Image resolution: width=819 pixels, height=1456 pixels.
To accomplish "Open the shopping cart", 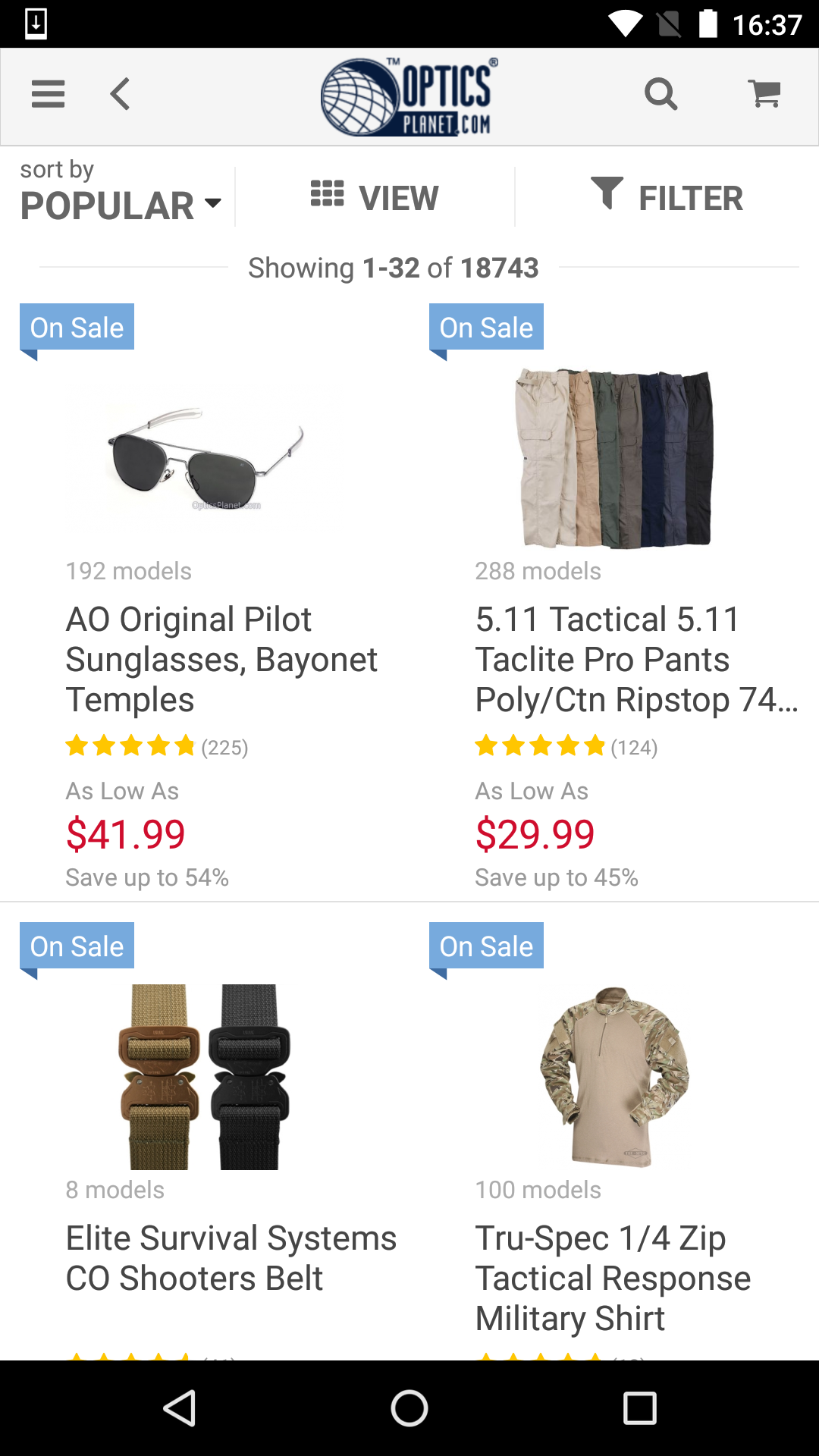I will (764, 95).
